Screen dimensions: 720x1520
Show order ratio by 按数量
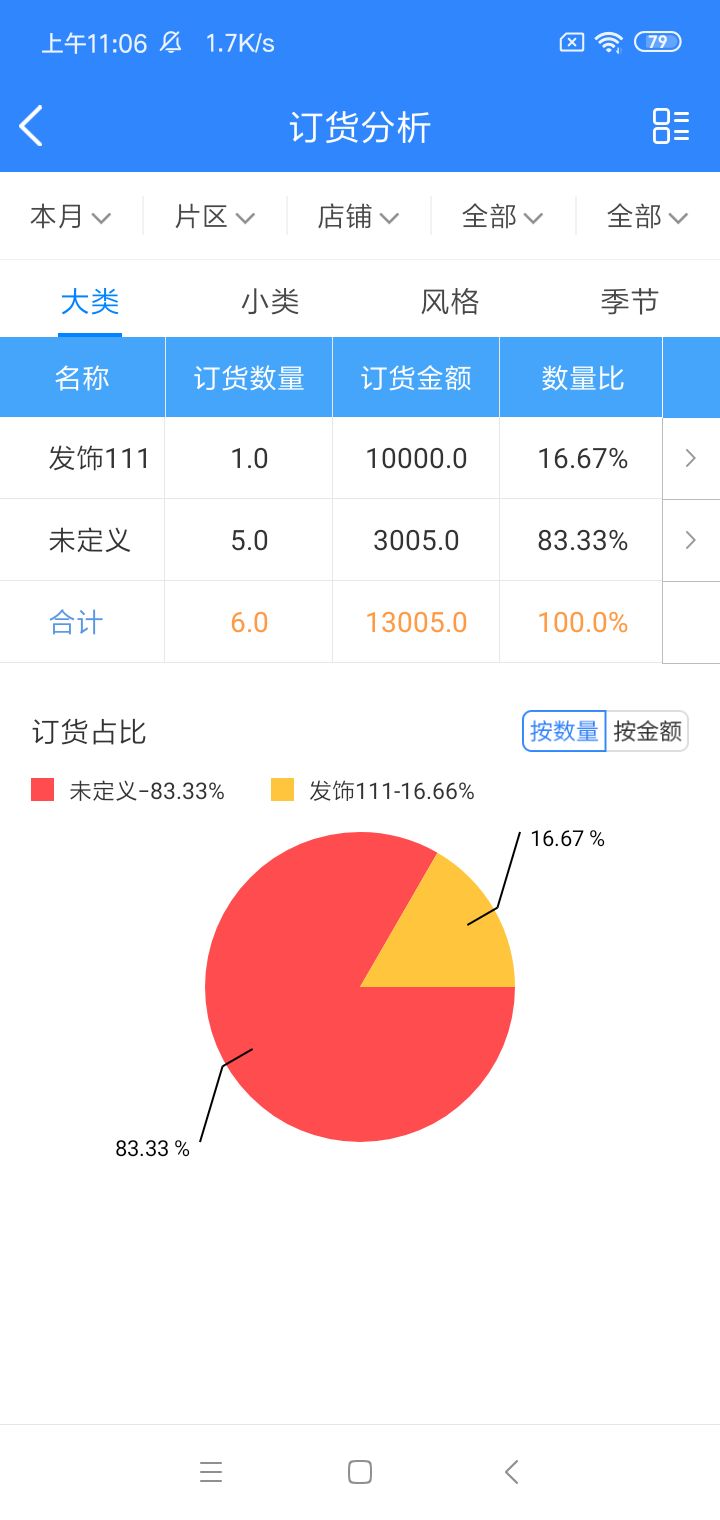564,731
